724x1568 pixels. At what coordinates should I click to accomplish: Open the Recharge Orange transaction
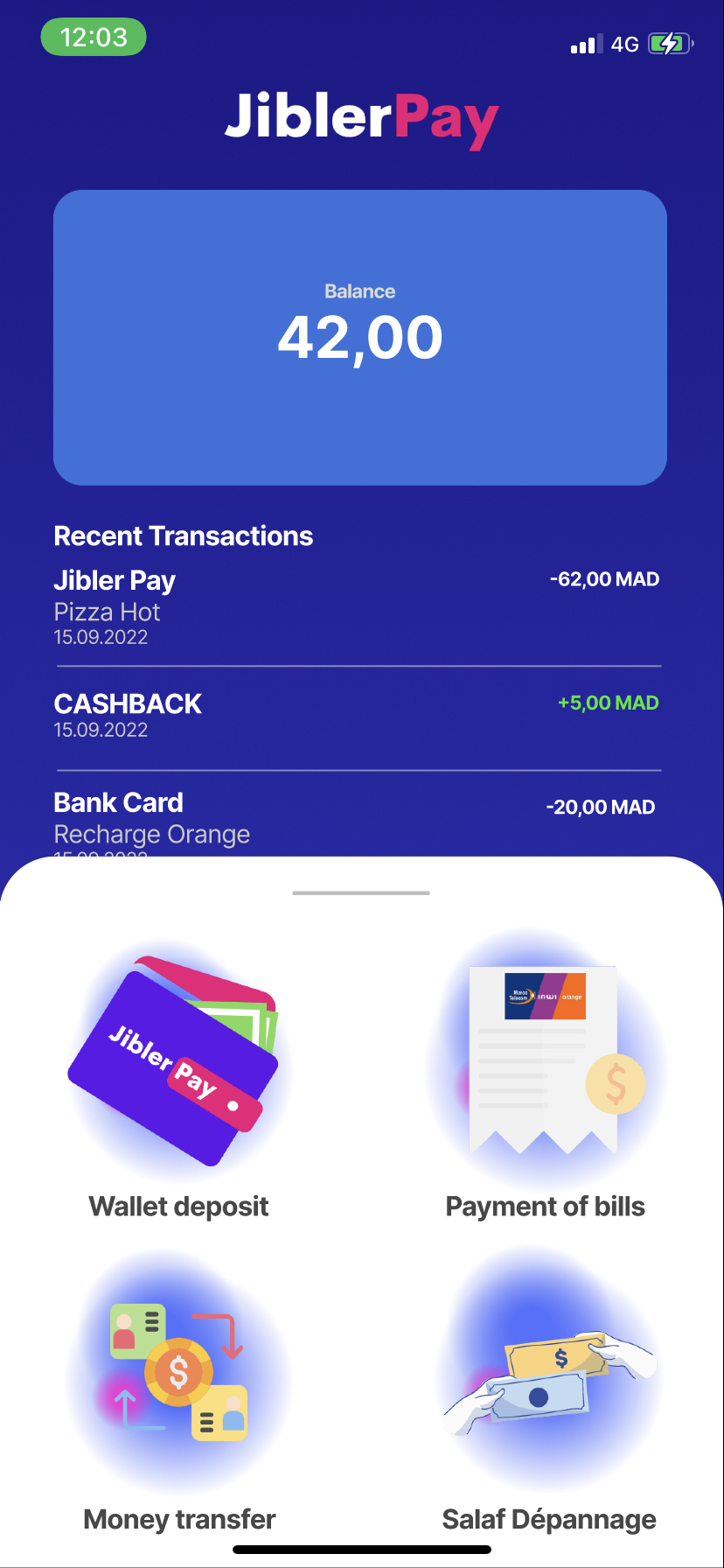pyautogui.click(x=359, y=820)
